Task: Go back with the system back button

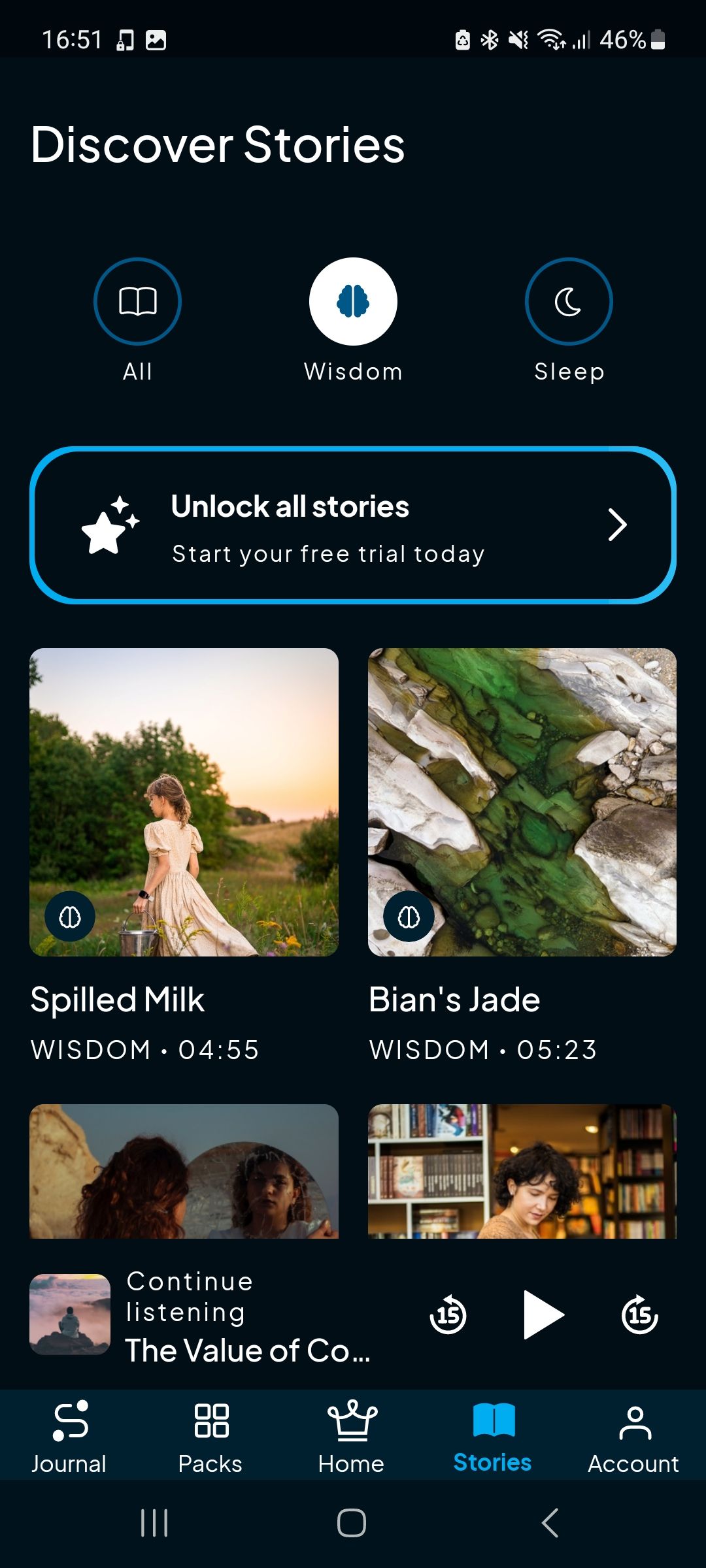Action: pos(550,1523)
